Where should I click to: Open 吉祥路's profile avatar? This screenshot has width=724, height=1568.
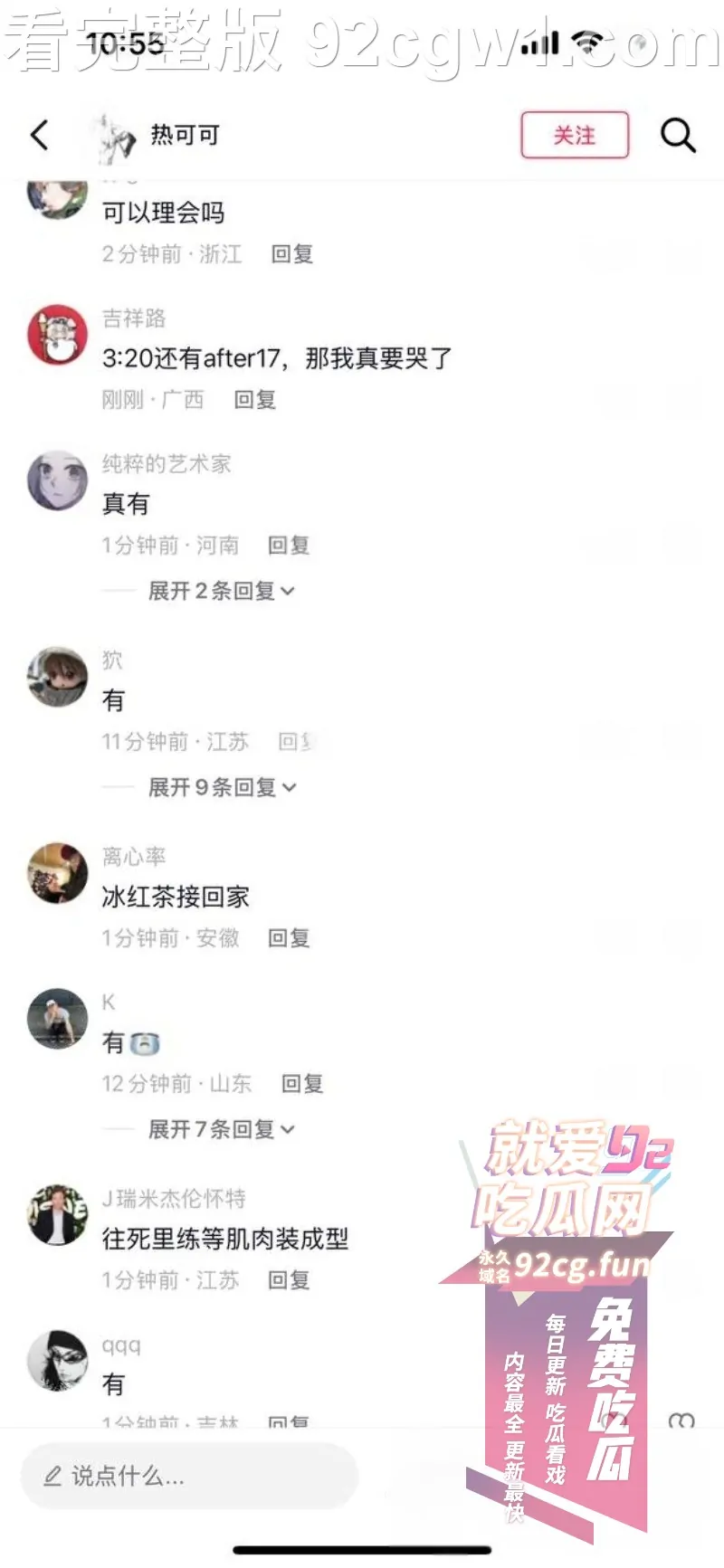[57, 334]
